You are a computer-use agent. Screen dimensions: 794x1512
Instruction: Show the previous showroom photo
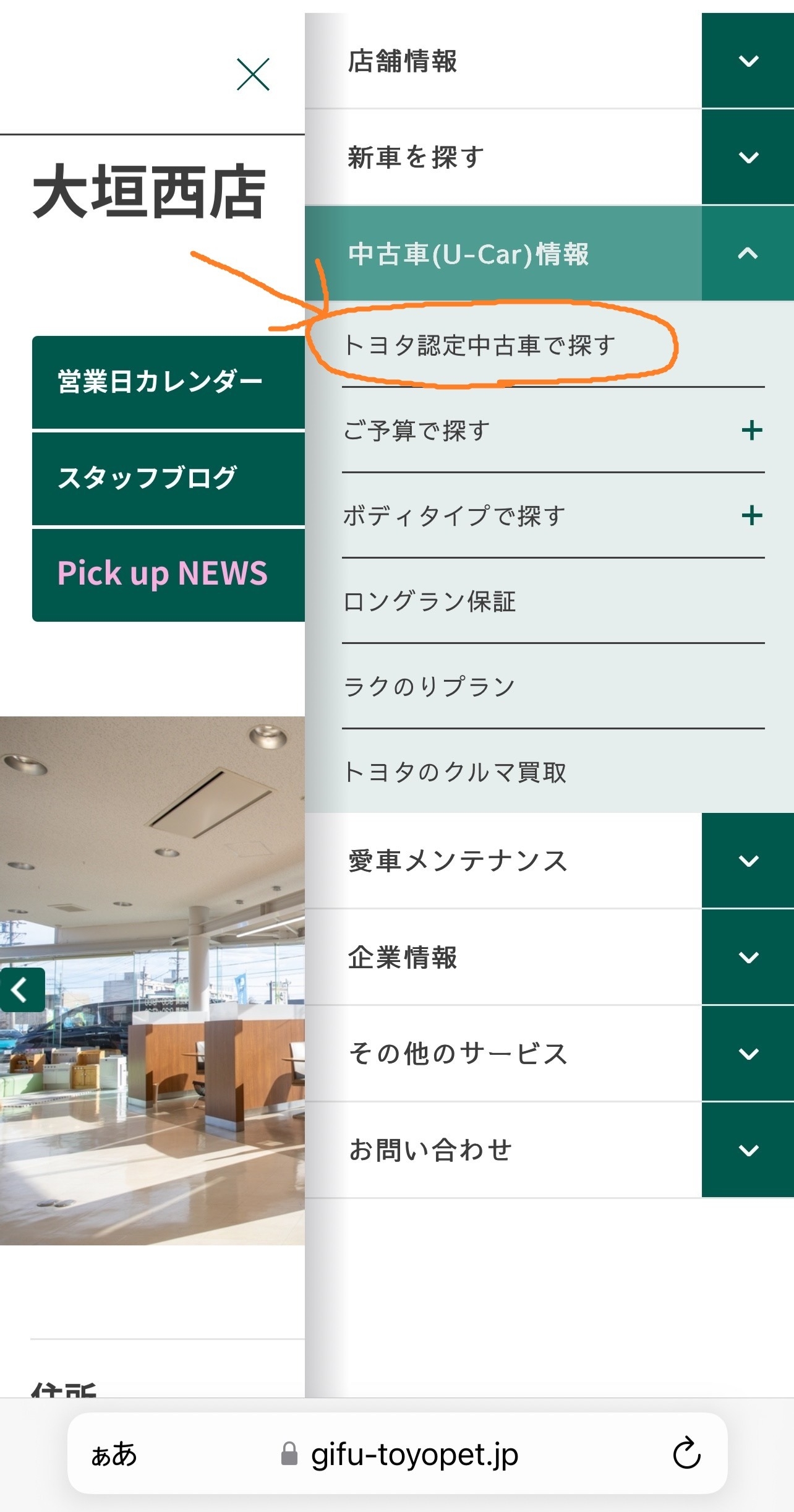22,990
